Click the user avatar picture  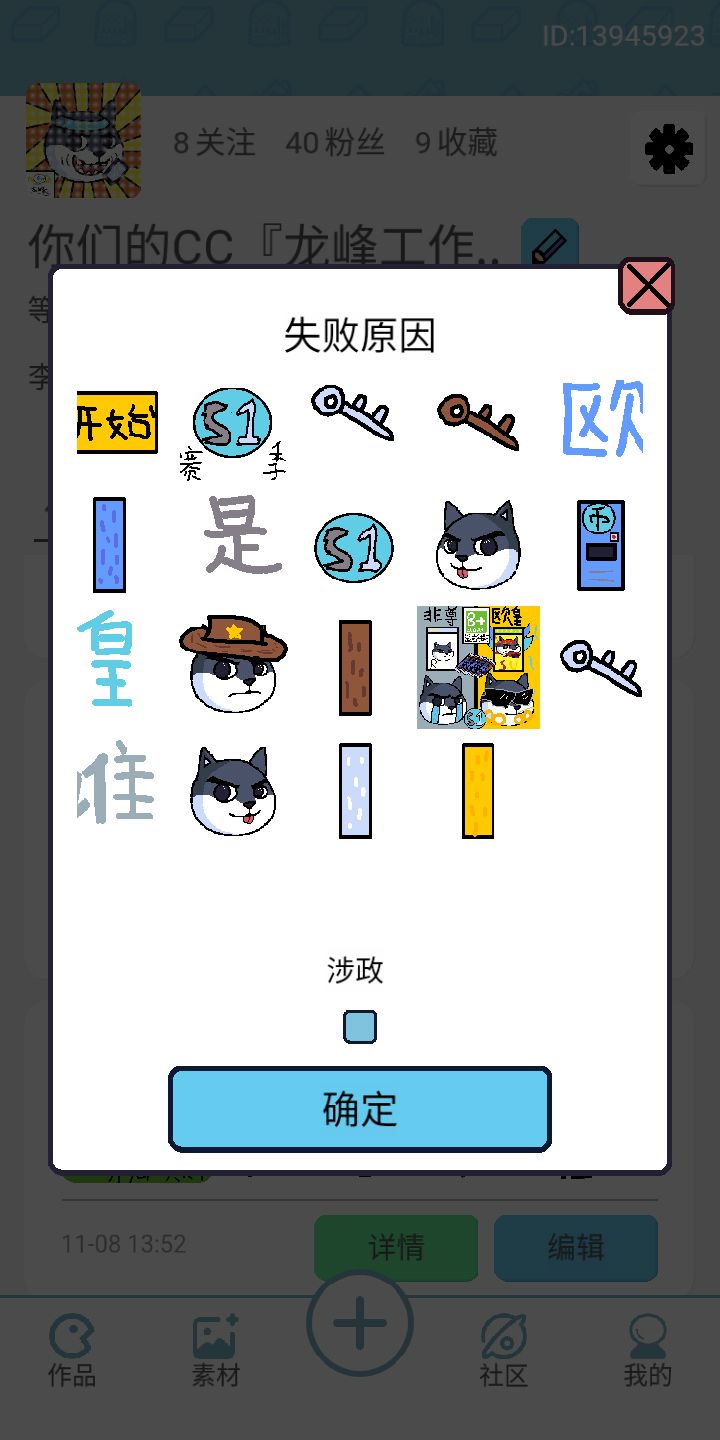(83, 141)
